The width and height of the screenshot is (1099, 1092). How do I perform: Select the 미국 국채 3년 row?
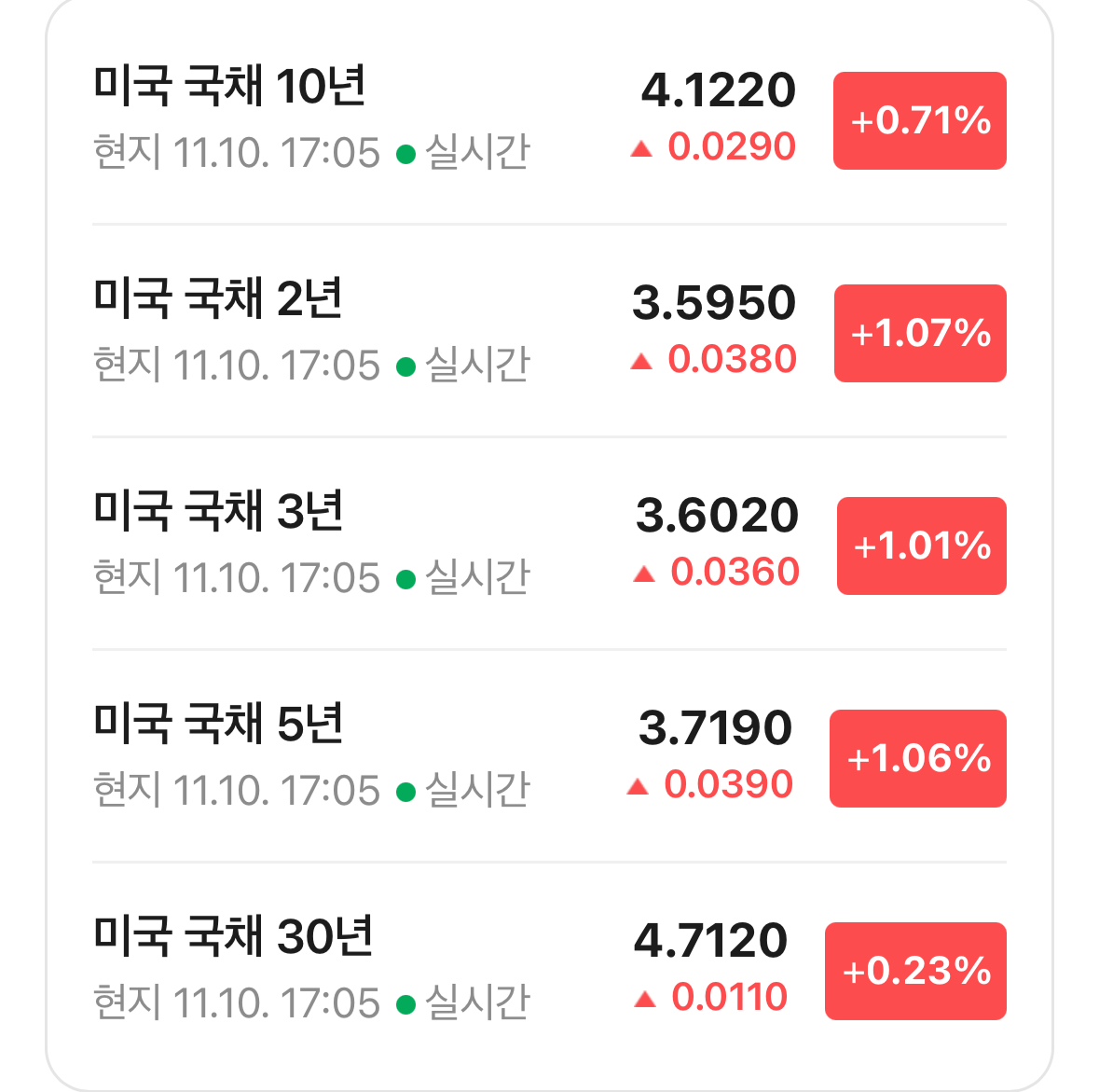pos(550,545)
